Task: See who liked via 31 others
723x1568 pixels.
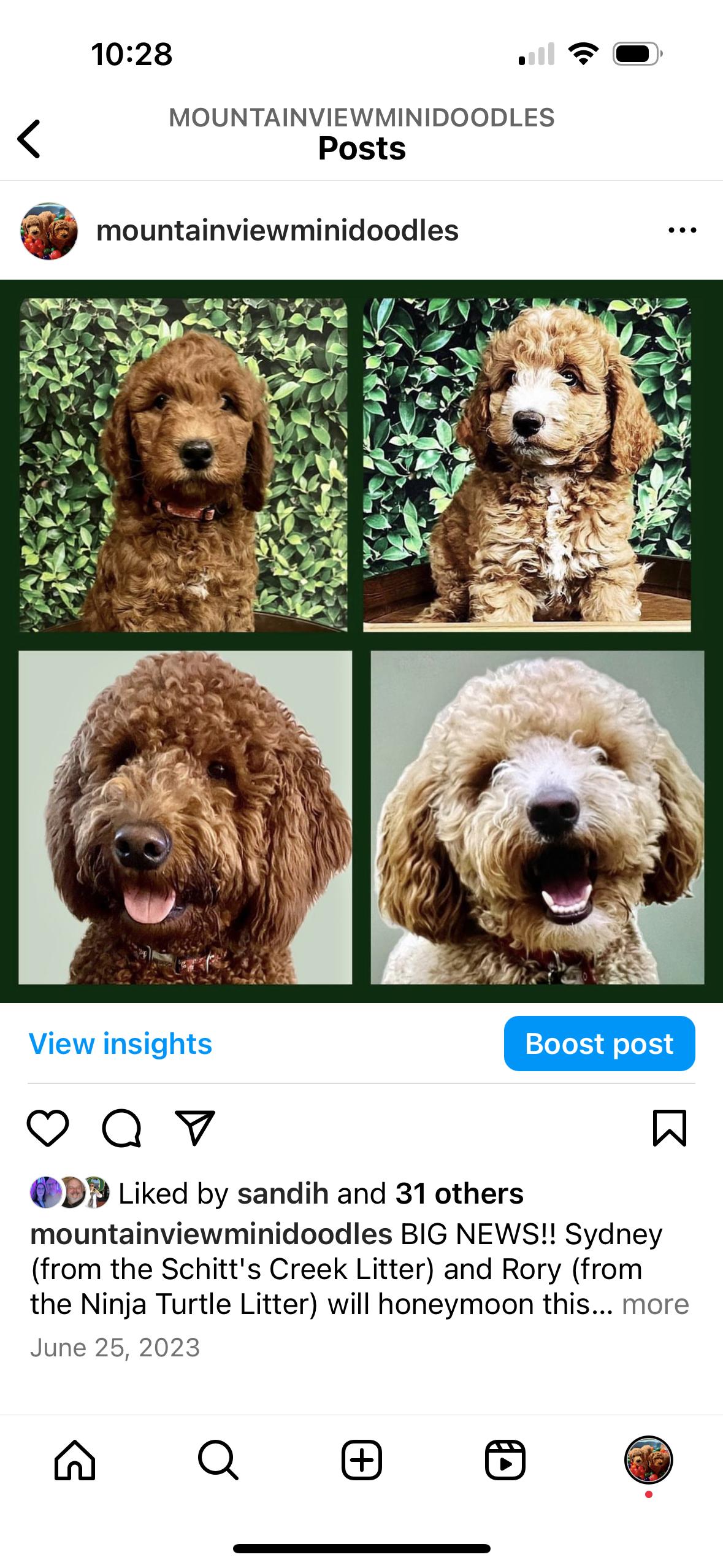Action: (x=459, y=1194)
